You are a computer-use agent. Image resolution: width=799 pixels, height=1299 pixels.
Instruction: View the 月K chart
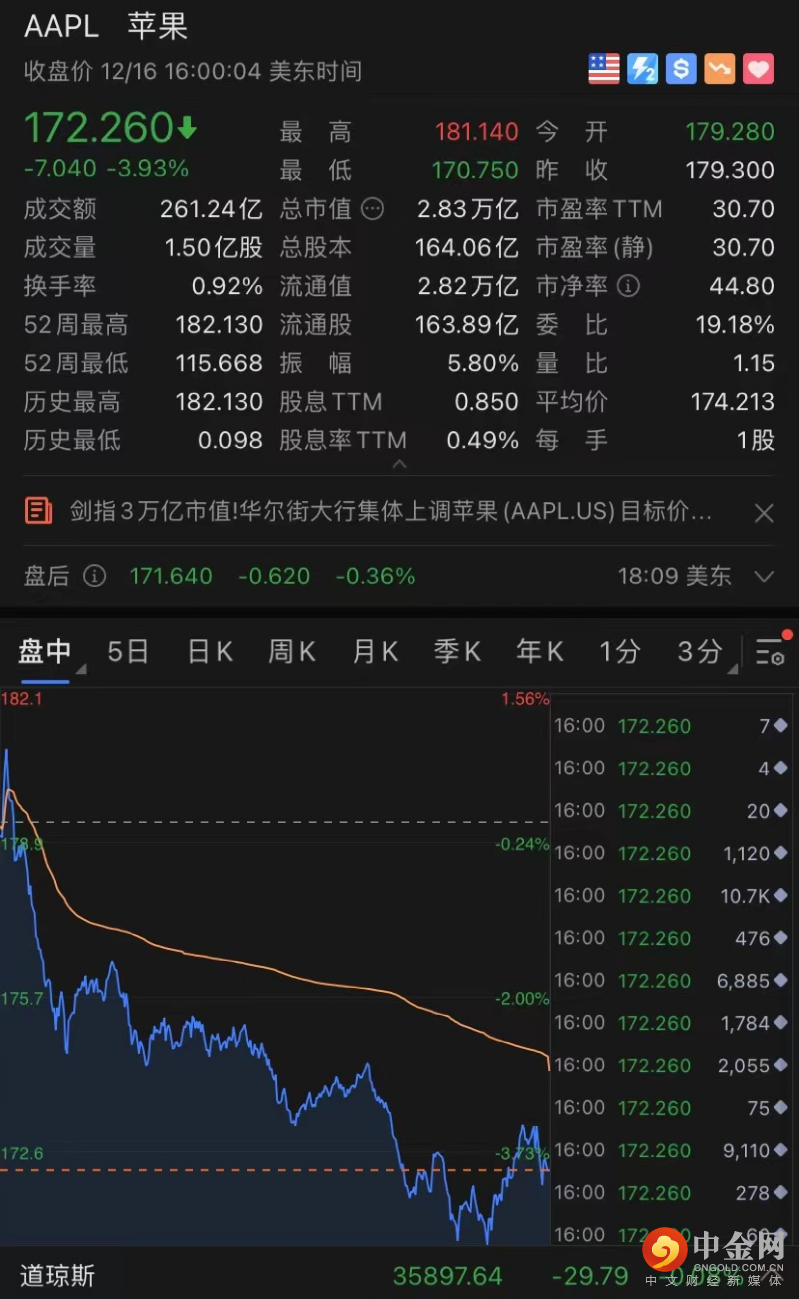tap(375, 652)
